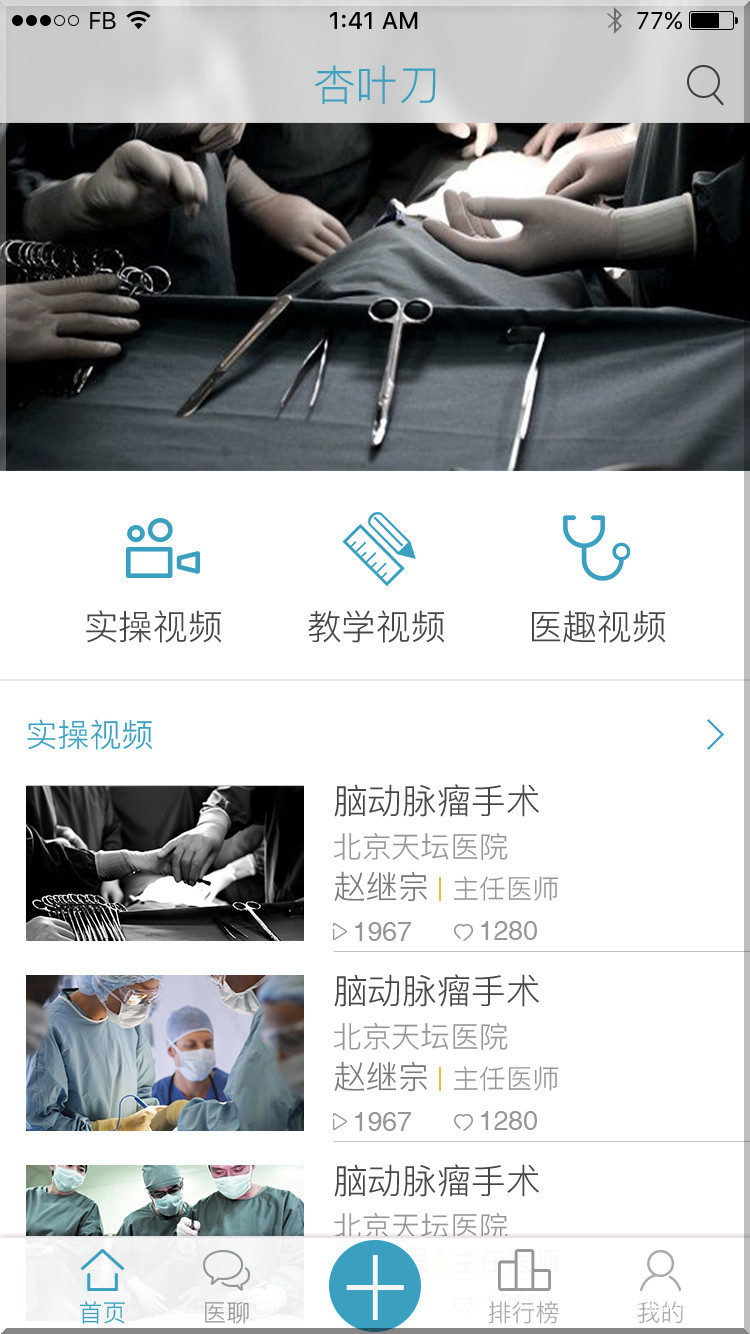Image resolution: width=750 pixels, height=1334 pixels.
Task: Open the 实操视频 category
Action: pos(154,579)
